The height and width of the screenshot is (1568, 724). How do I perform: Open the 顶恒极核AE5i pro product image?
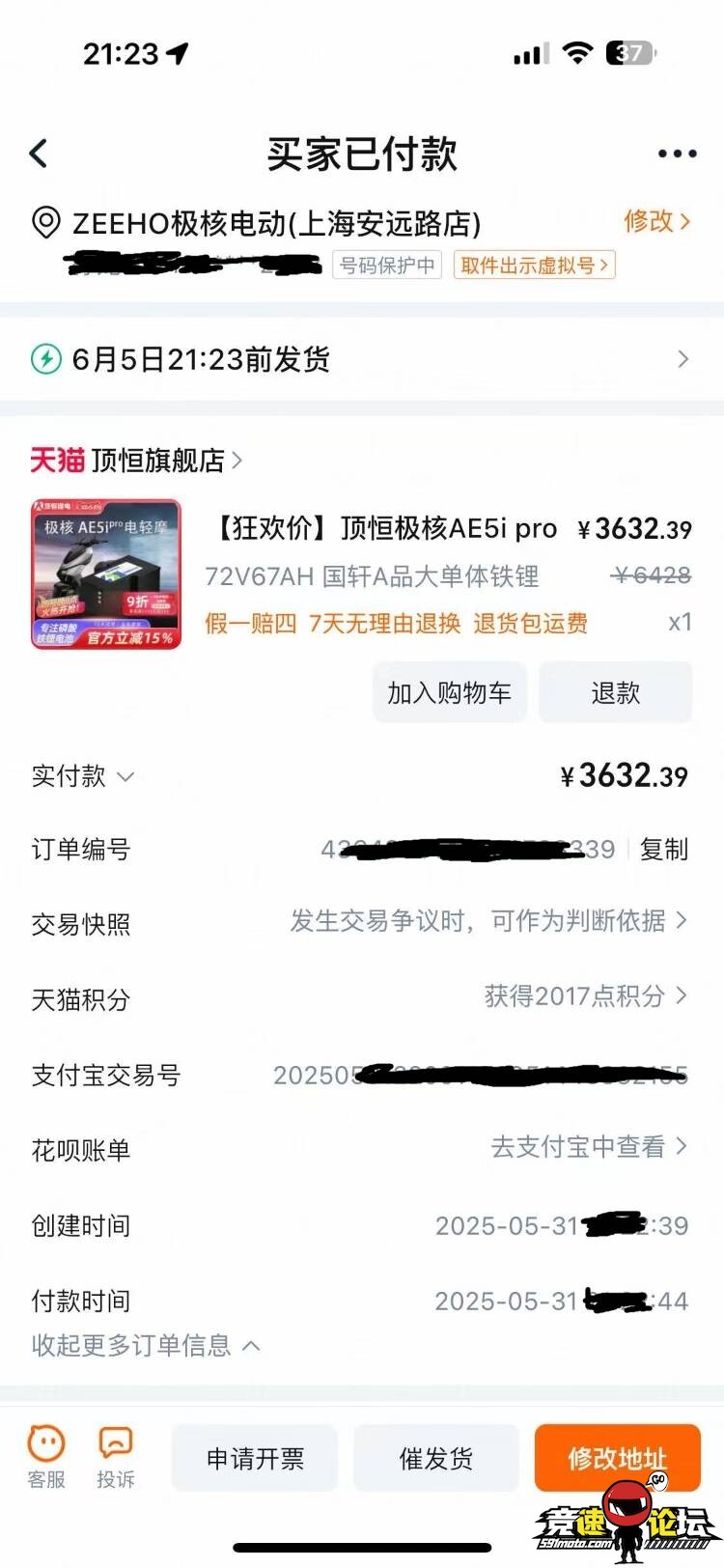[x=106, y=574]
